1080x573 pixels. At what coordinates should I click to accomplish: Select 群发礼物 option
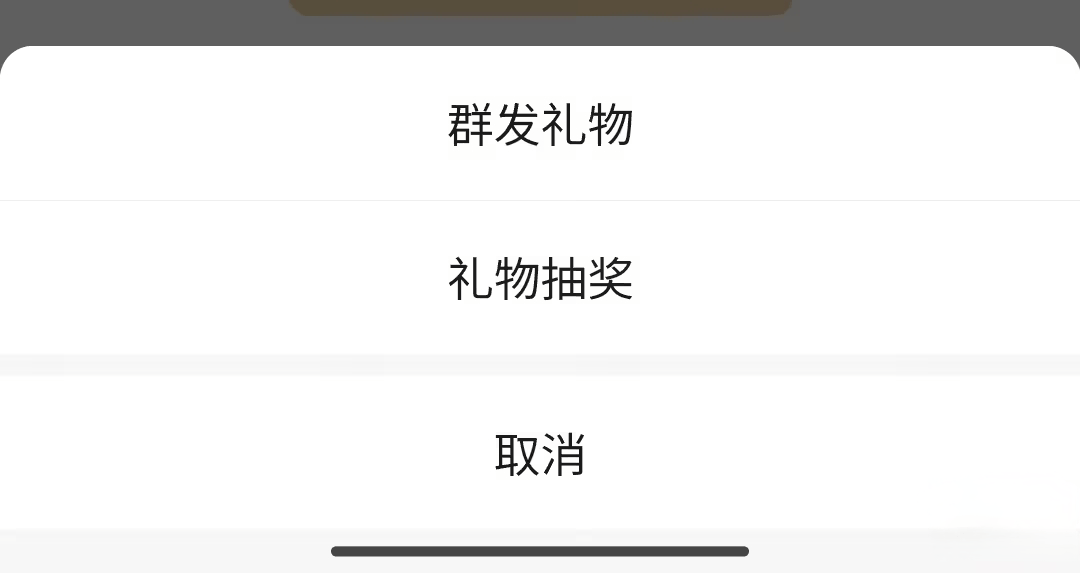click(540, 126)
